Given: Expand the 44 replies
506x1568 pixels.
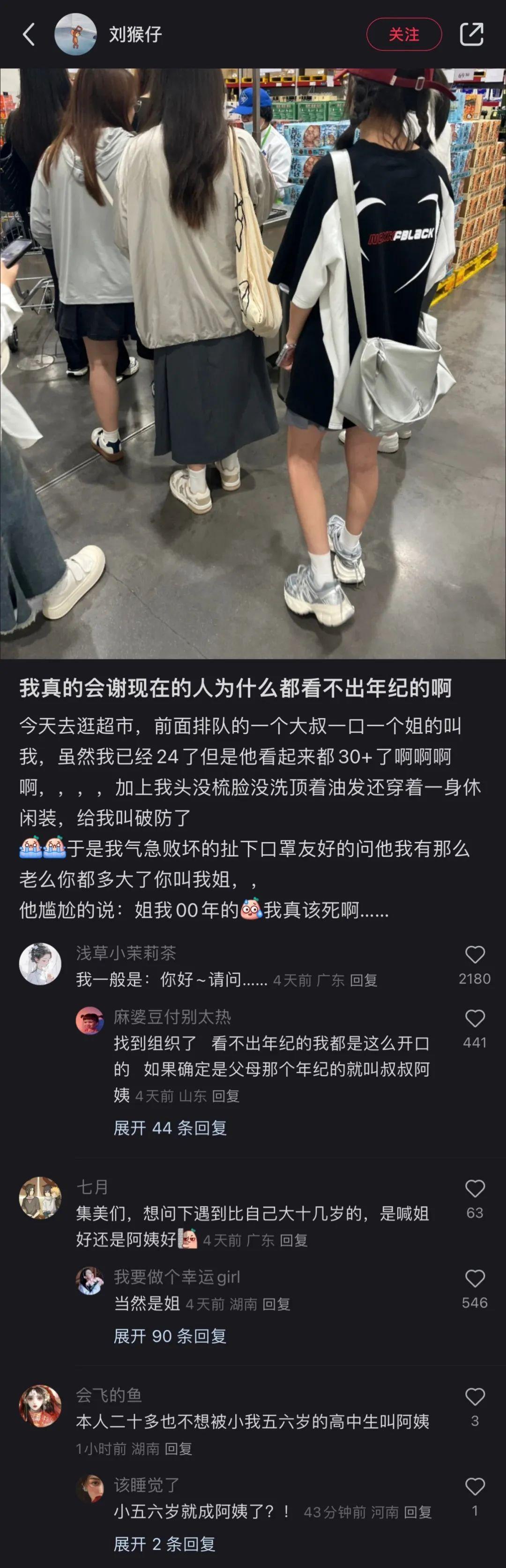Looking at the screenshot, I should [170, 1128].
